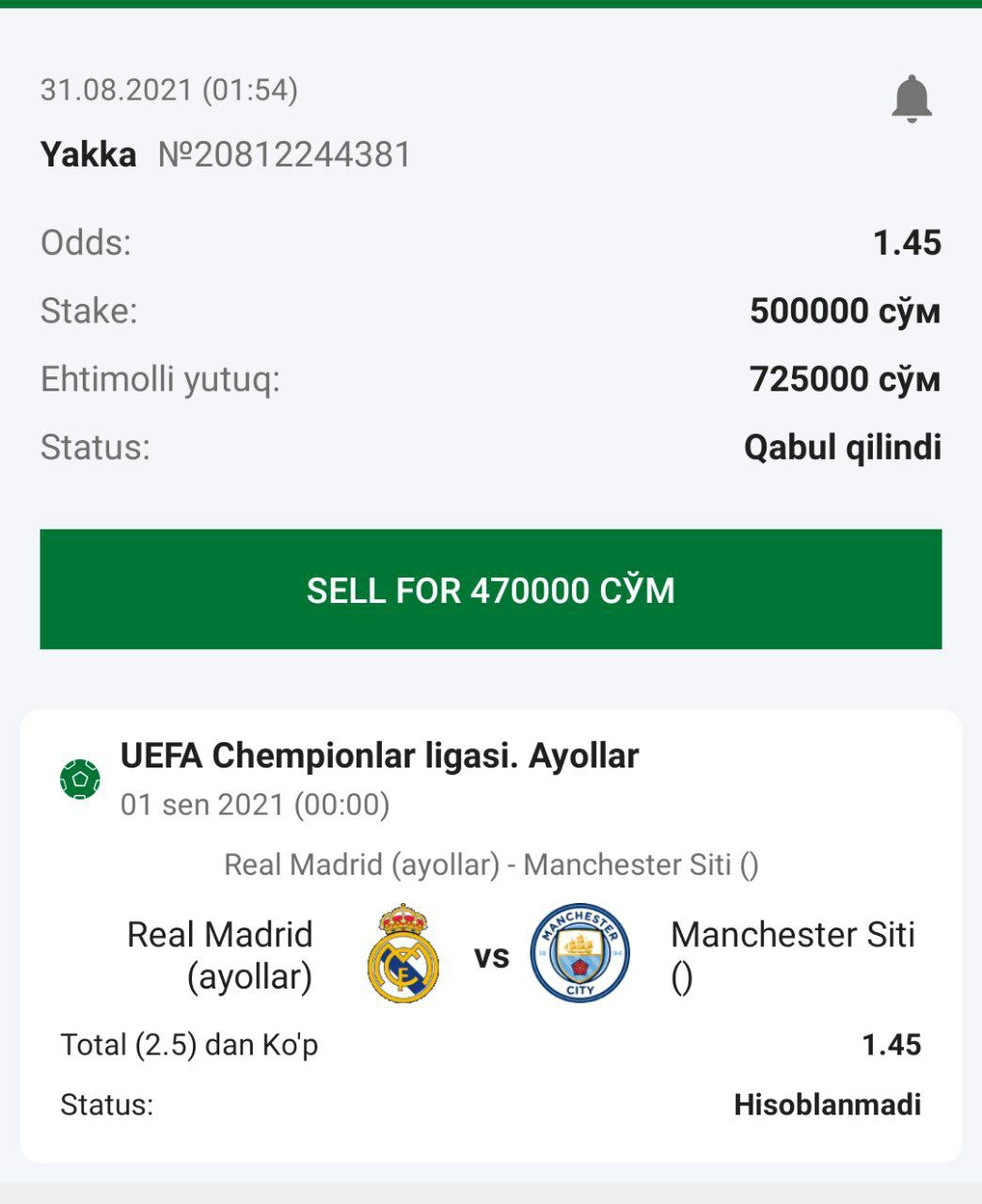Sell the bet for 470000 сўм
This screenshot has height=1204, width=982.
(490, 590)
